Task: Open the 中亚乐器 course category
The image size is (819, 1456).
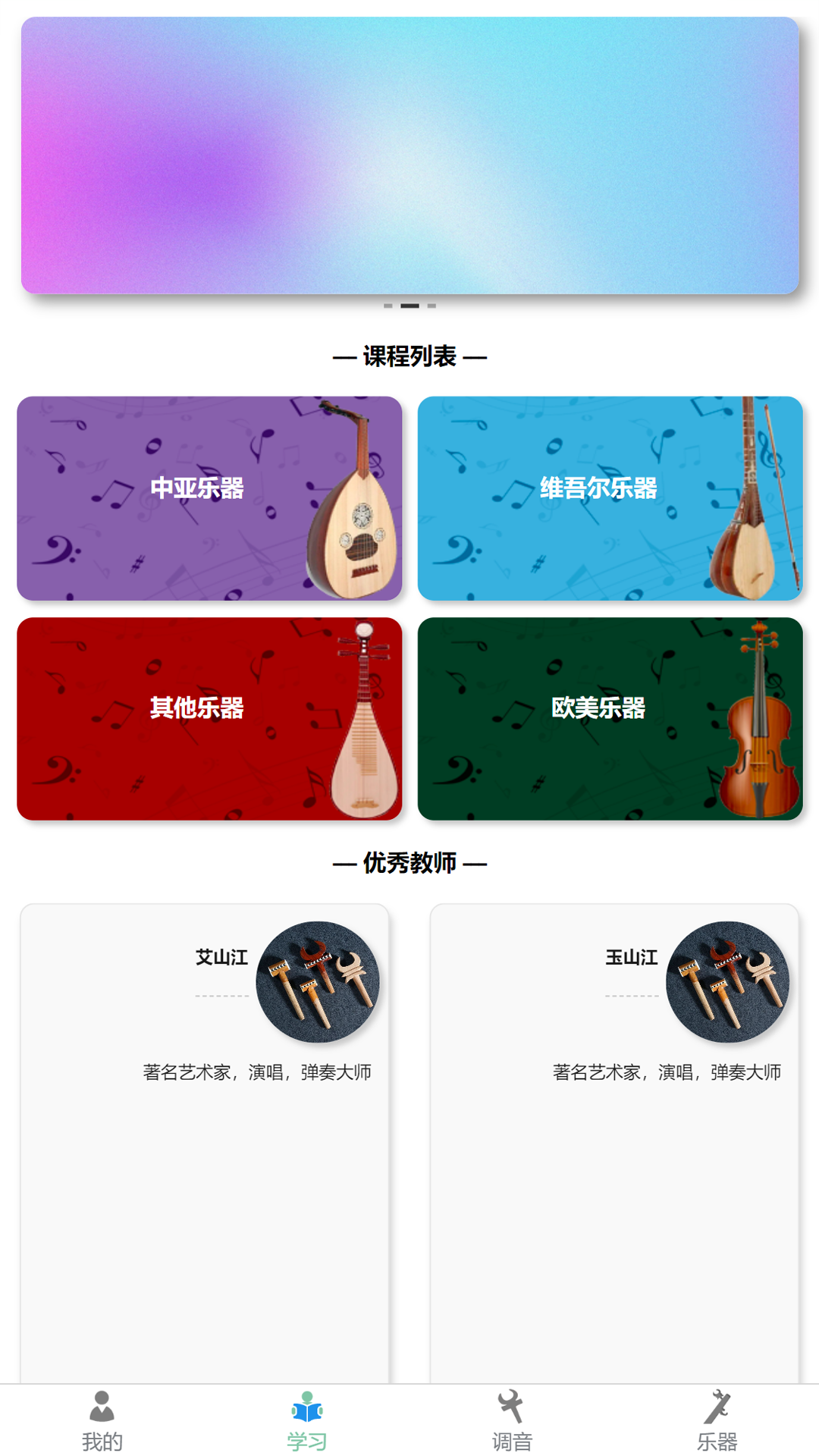Action: 197,489
